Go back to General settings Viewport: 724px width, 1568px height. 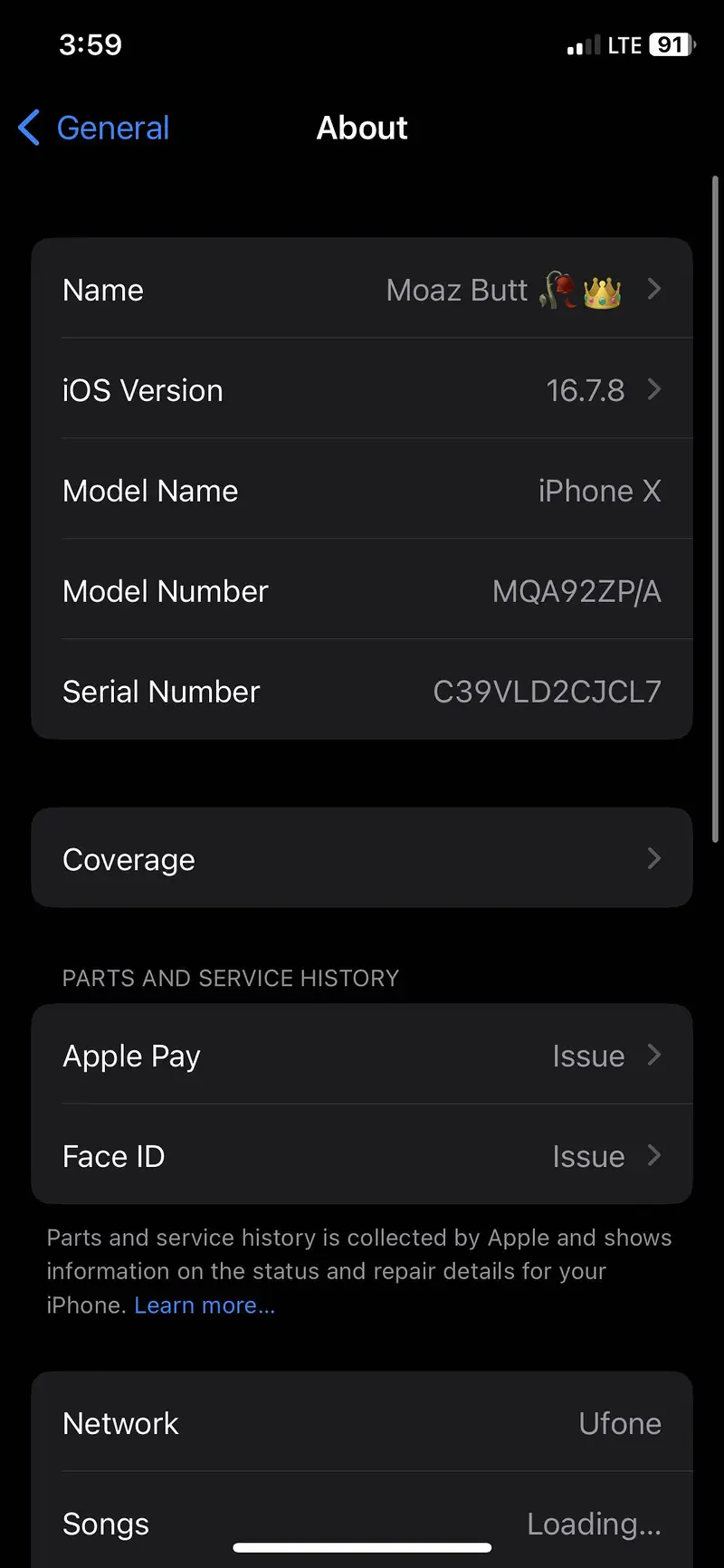tap(95, 128)
